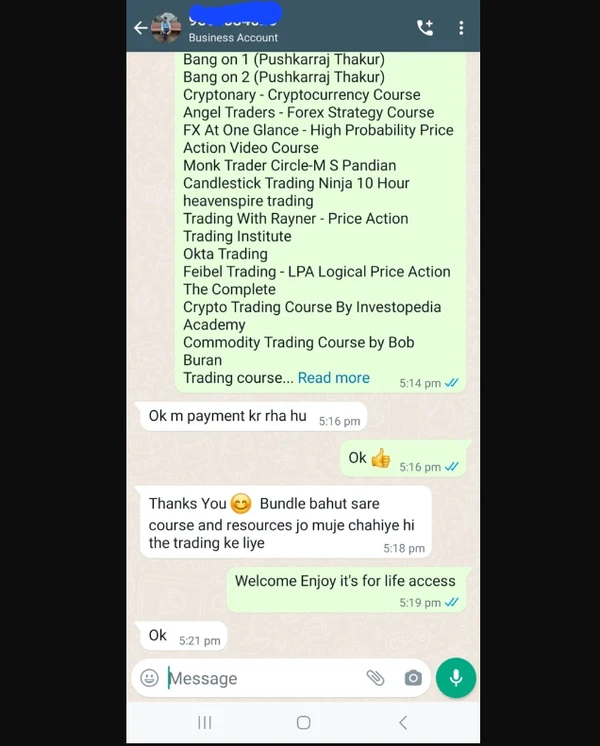Open the emoji picker

[x=150, y=678]
